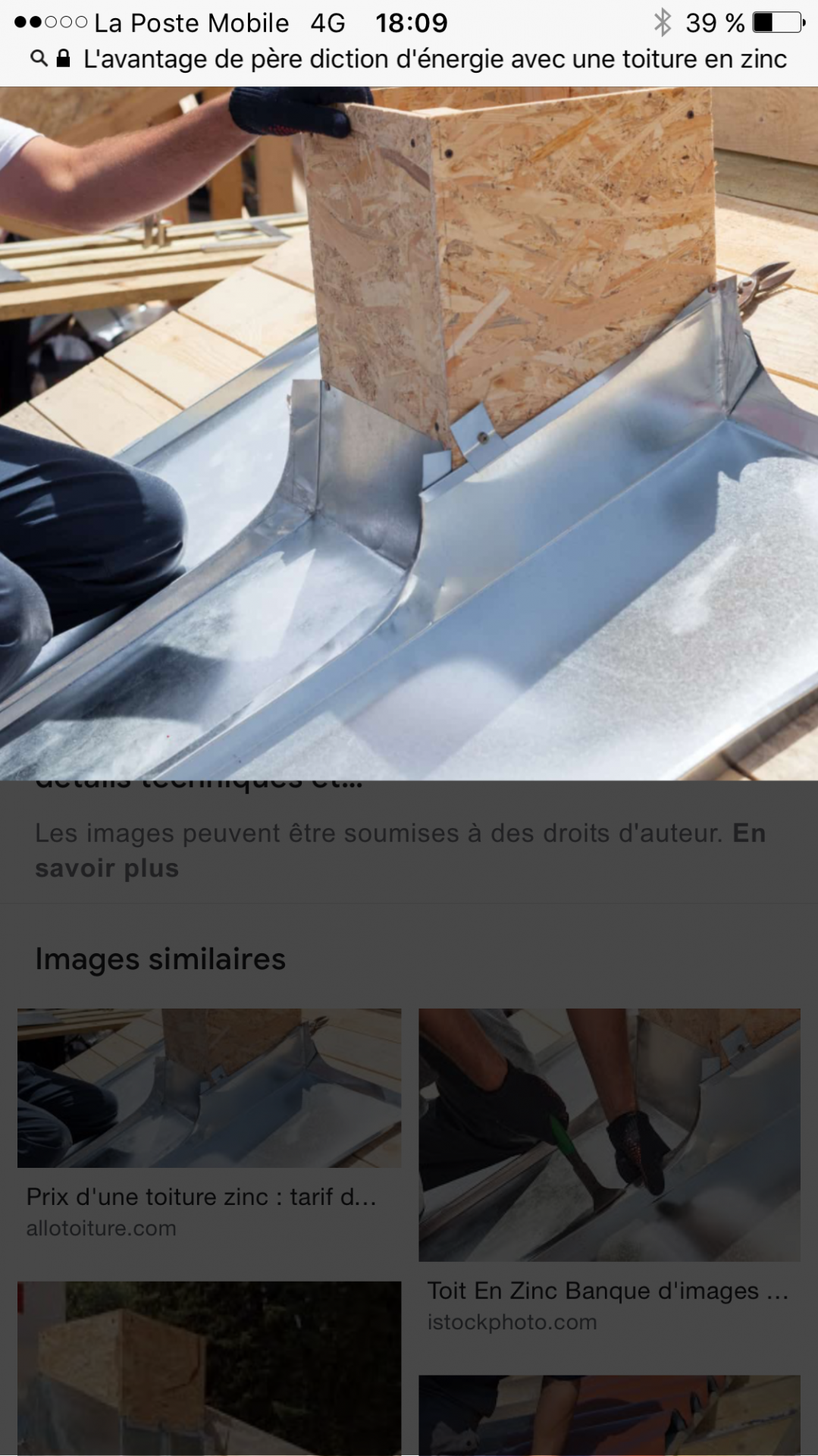
Task: Open the 'En savoir plus' copyright link
Action: click(x=106, y=868)
